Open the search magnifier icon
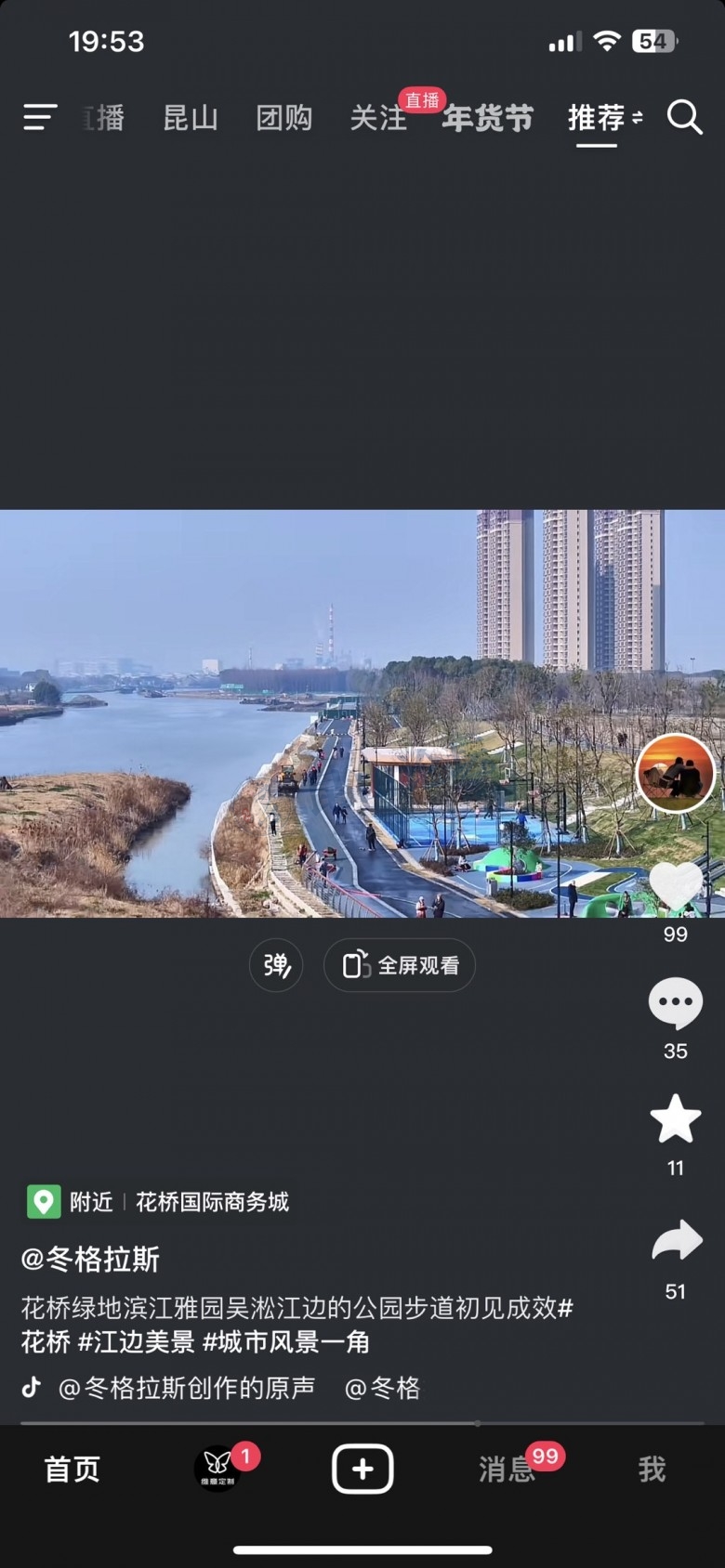The width and height of the screenshot is (725, 1568). [x=684, y=118]
